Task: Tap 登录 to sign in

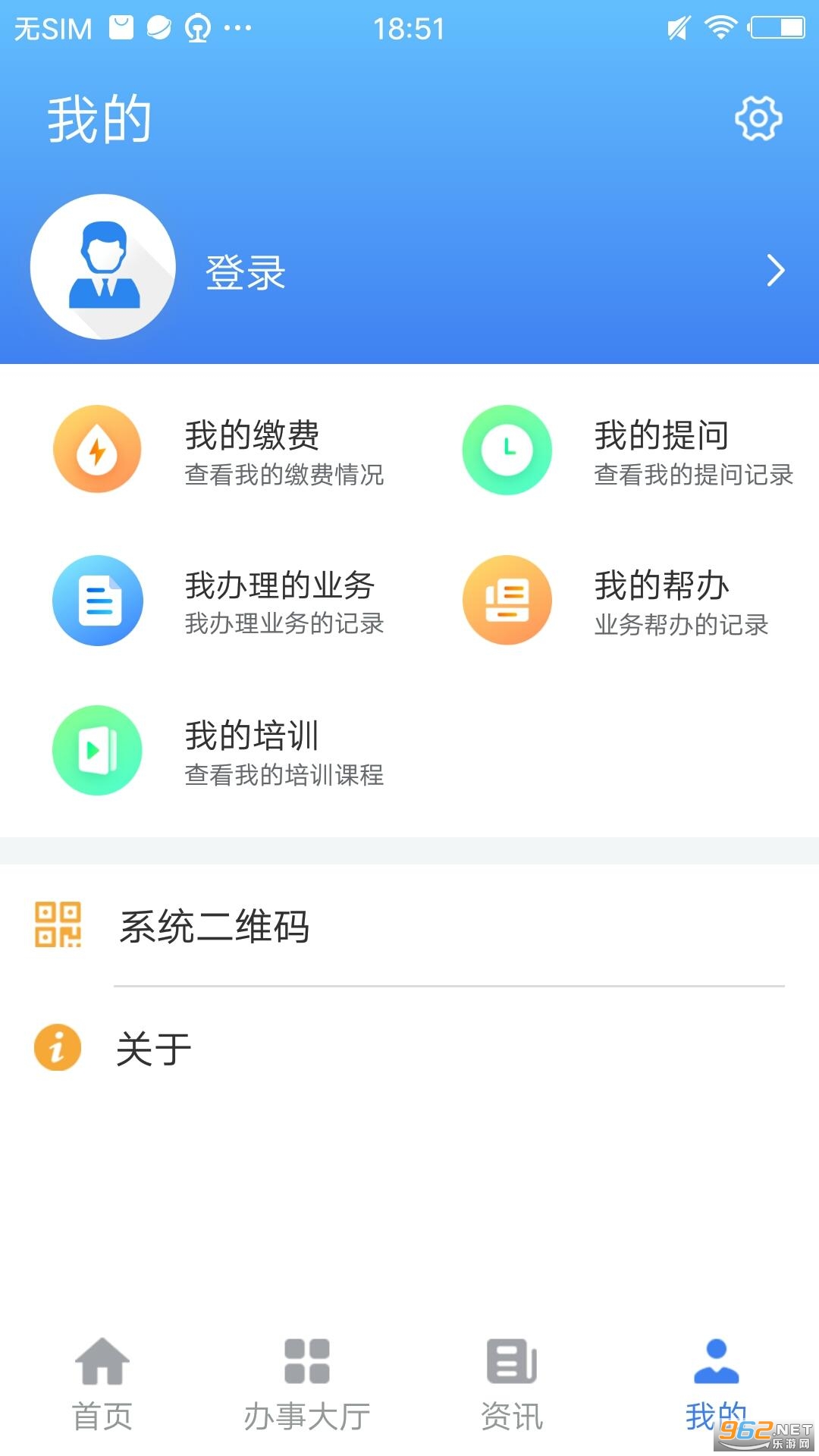Action: [246, 272]
